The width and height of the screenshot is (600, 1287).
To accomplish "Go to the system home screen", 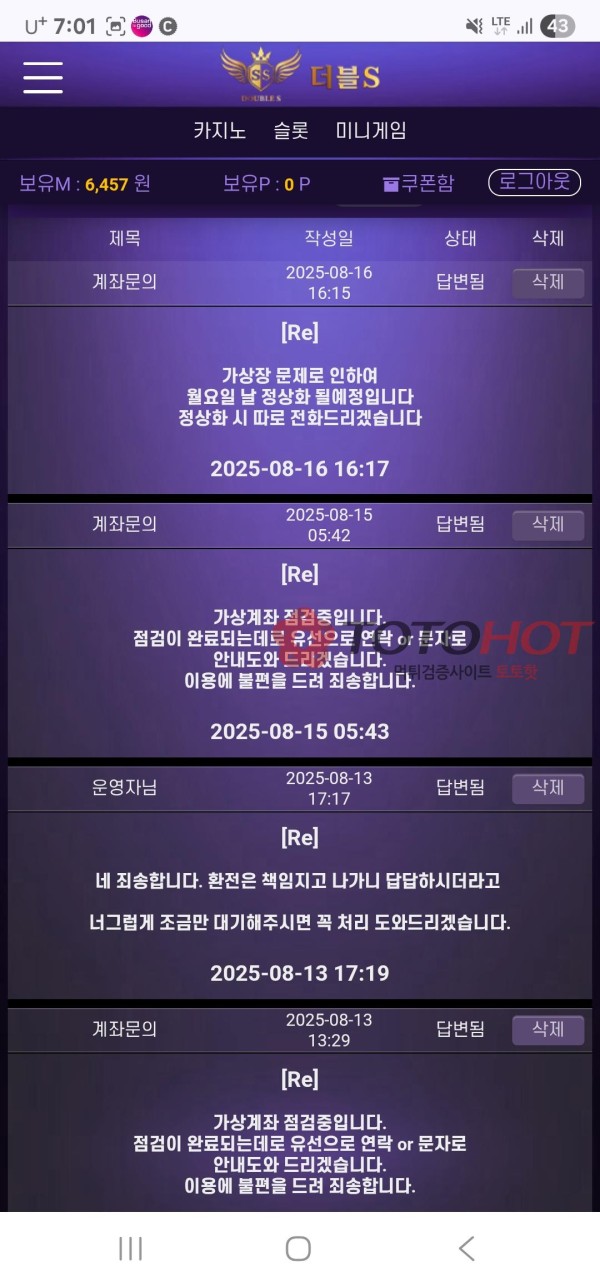I will pyautogui.click(x=298, y=1248).
